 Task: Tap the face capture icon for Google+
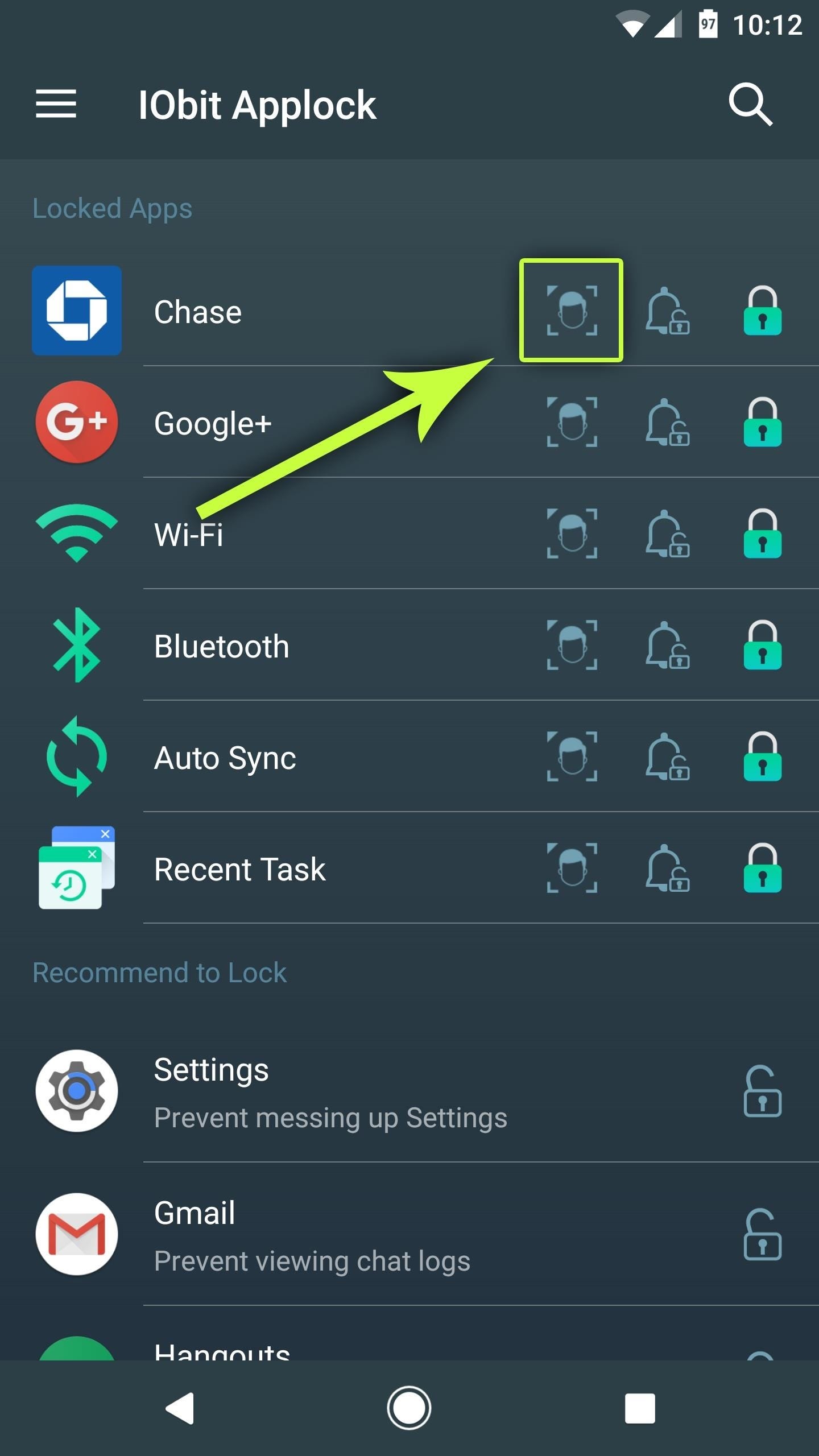click(572, 422)
